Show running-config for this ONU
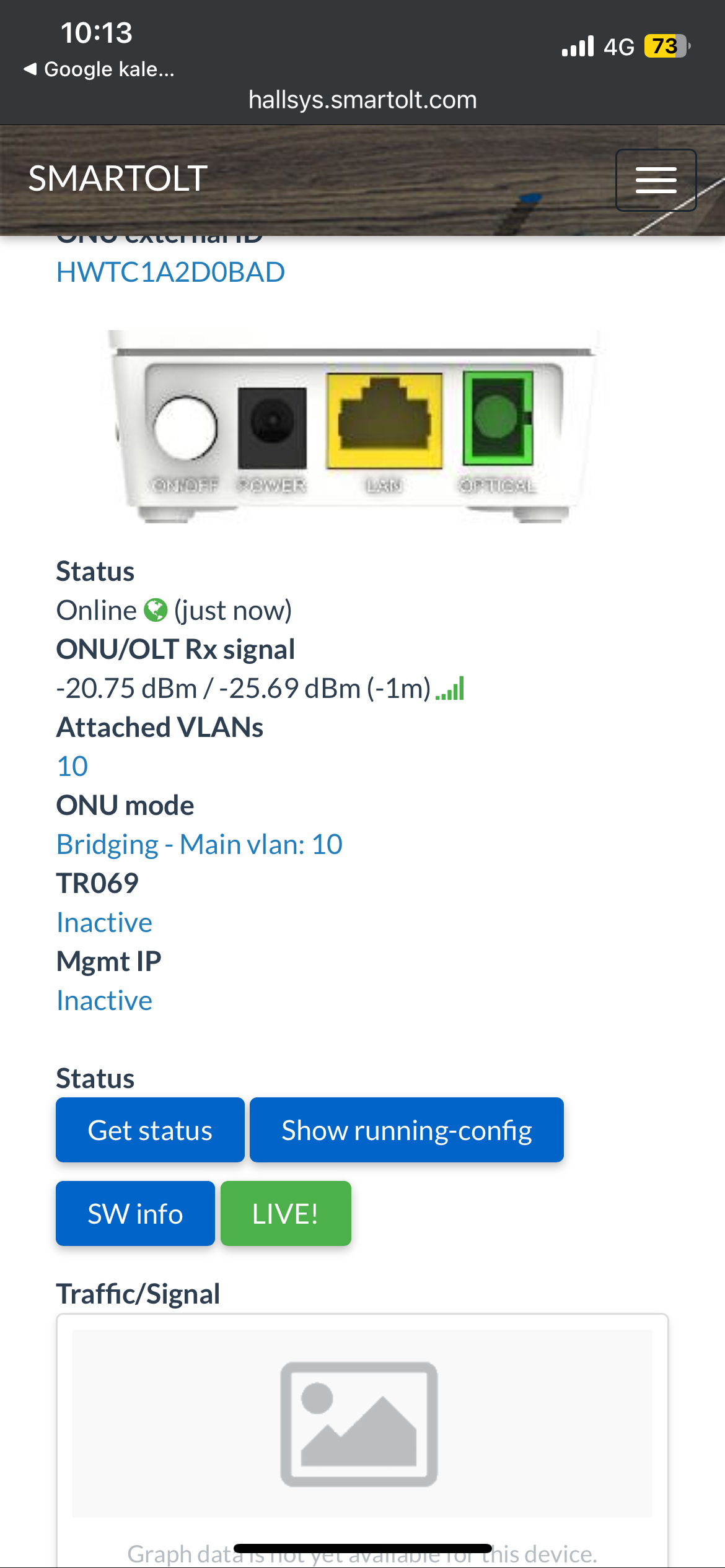 coord(406,1130)
